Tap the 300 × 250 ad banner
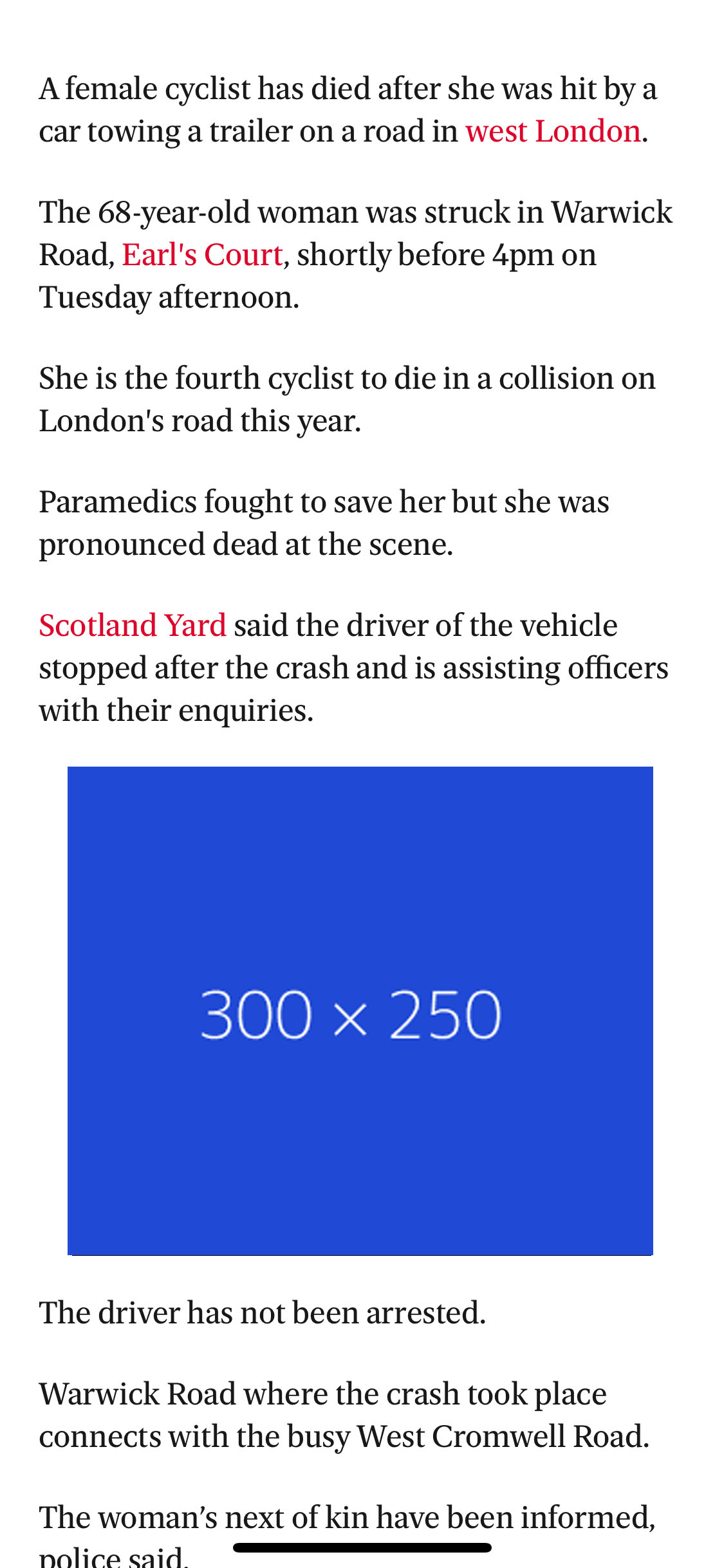 coord(360,1011)
